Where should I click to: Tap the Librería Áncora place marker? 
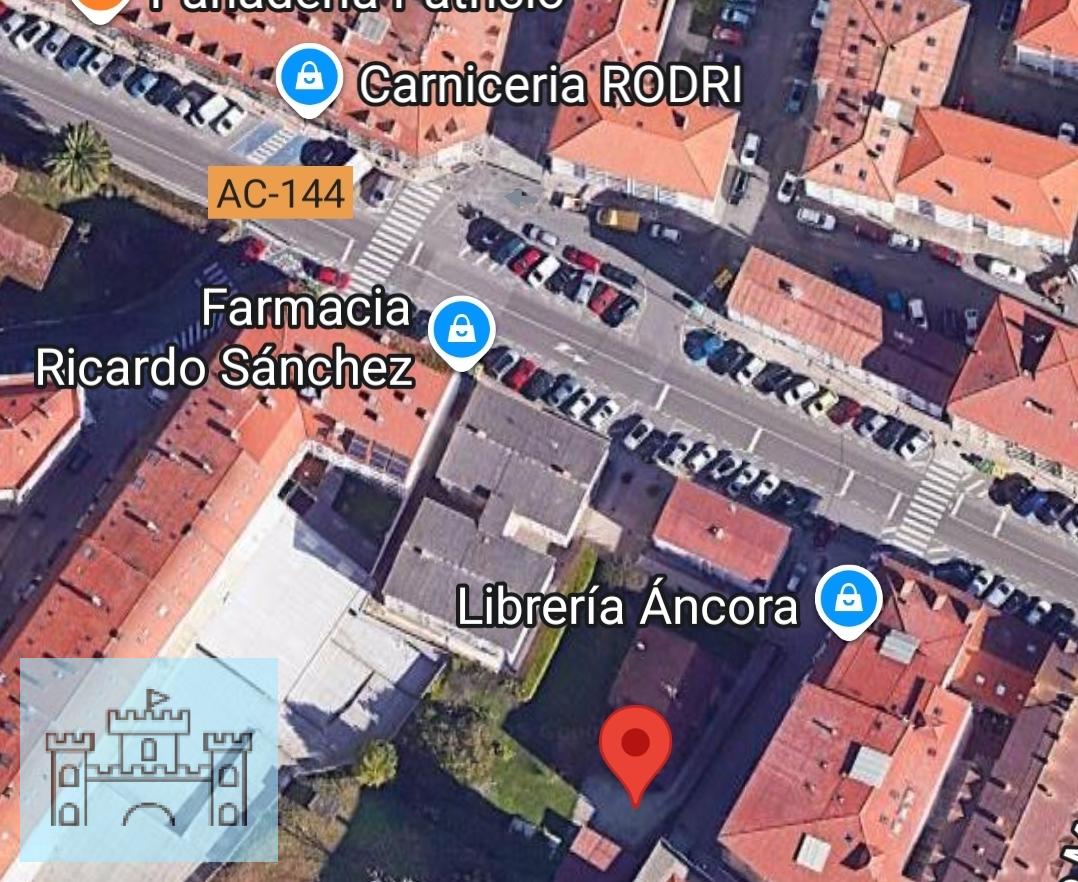848,600
